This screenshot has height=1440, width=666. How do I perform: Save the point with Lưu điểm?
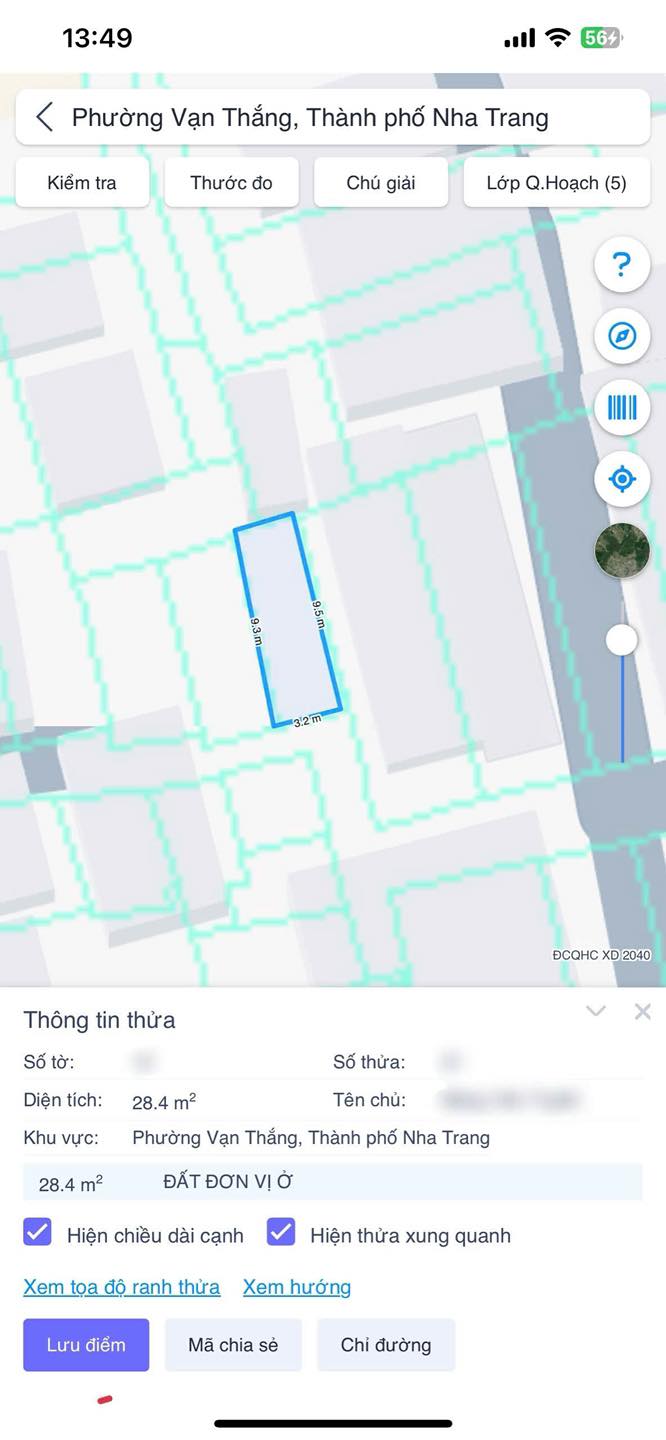86,1345
